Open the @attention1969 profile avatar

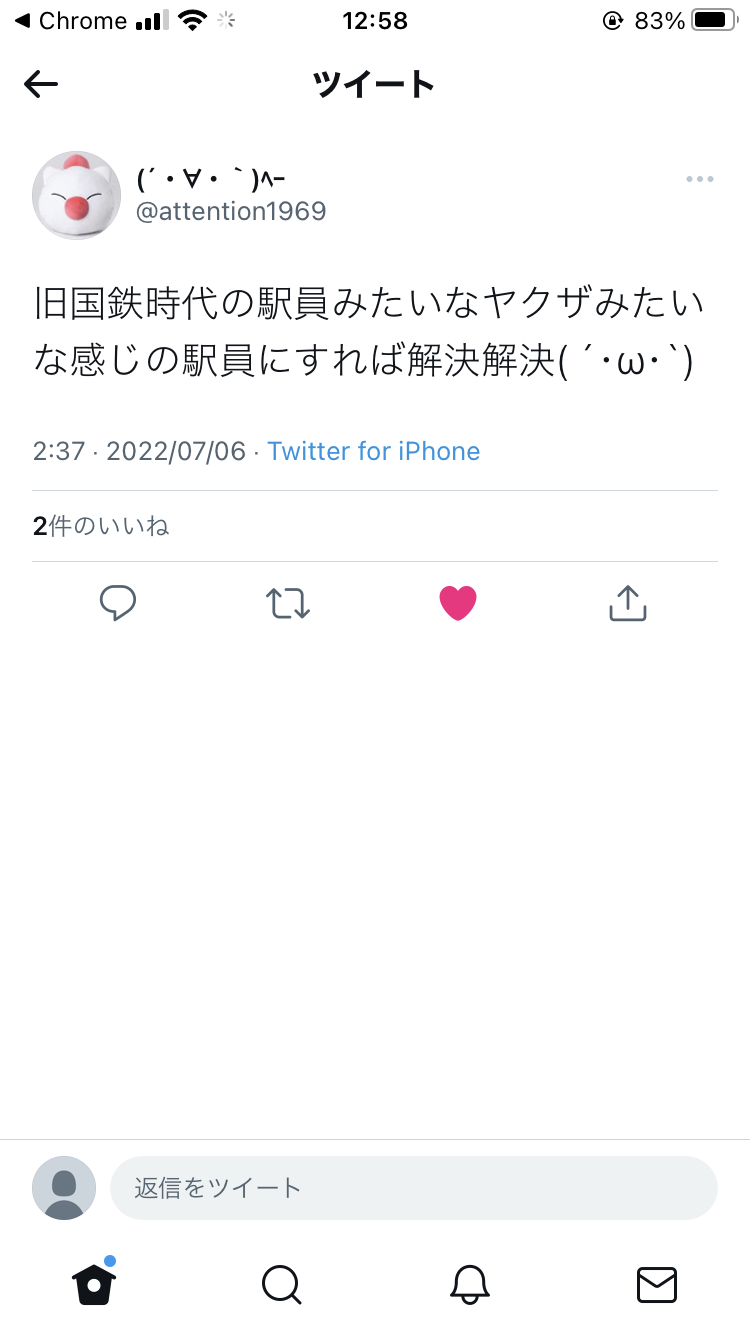(x=77, y=196)
